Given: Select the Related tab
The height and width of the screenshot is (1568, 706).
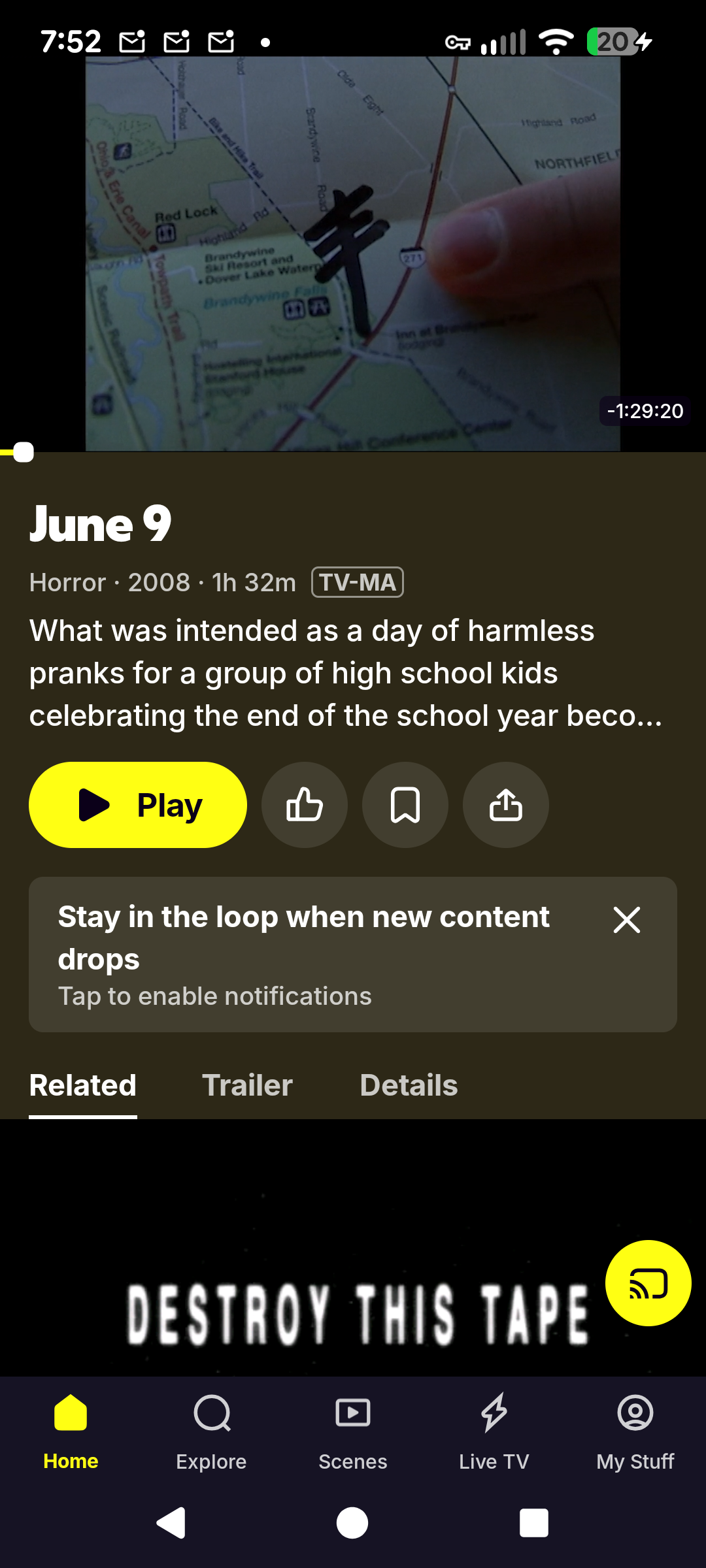Looking at the screenshot, I should coord(83,1086).
